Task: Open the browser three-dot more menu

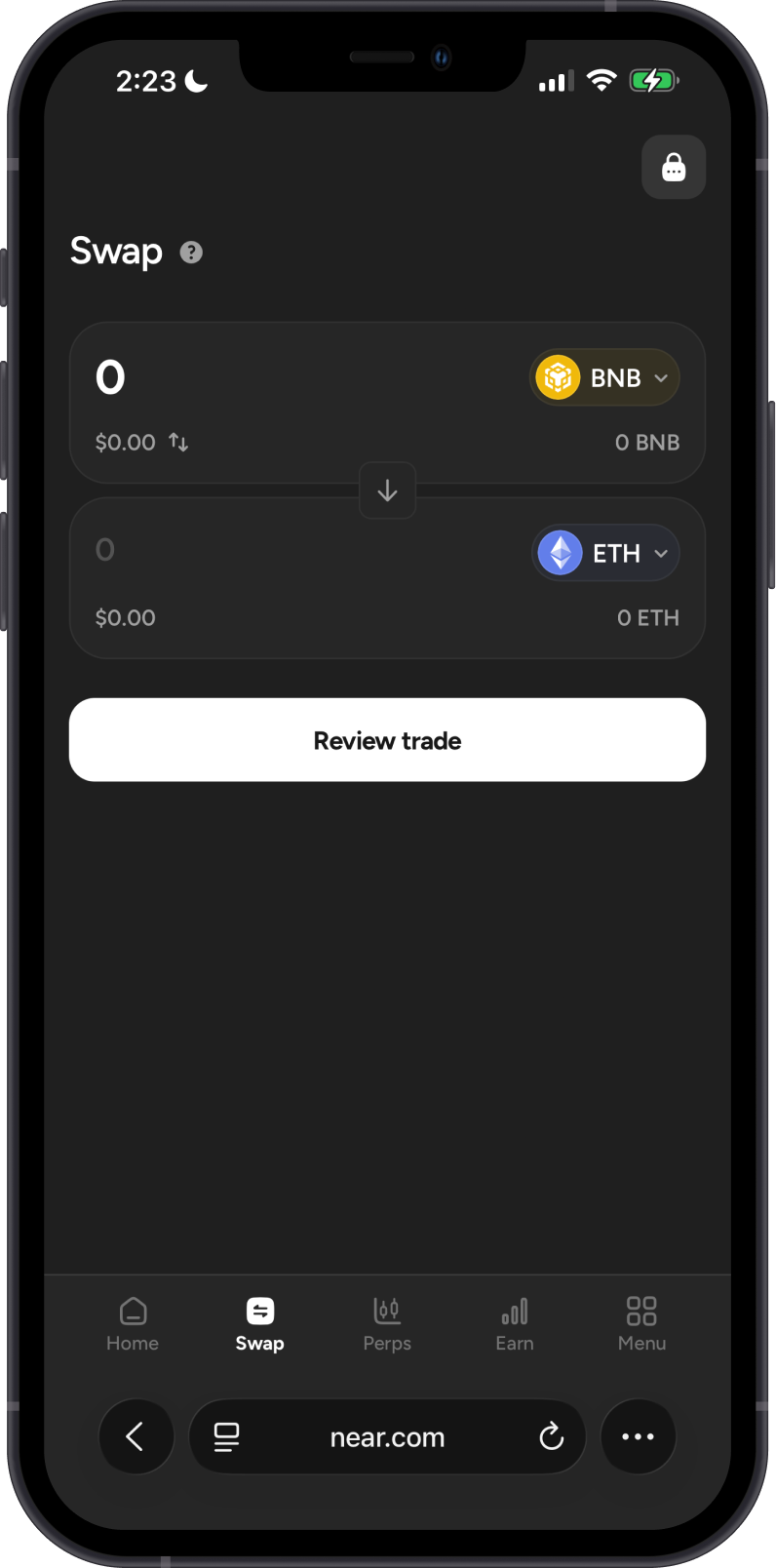Action: (639, 1436)
